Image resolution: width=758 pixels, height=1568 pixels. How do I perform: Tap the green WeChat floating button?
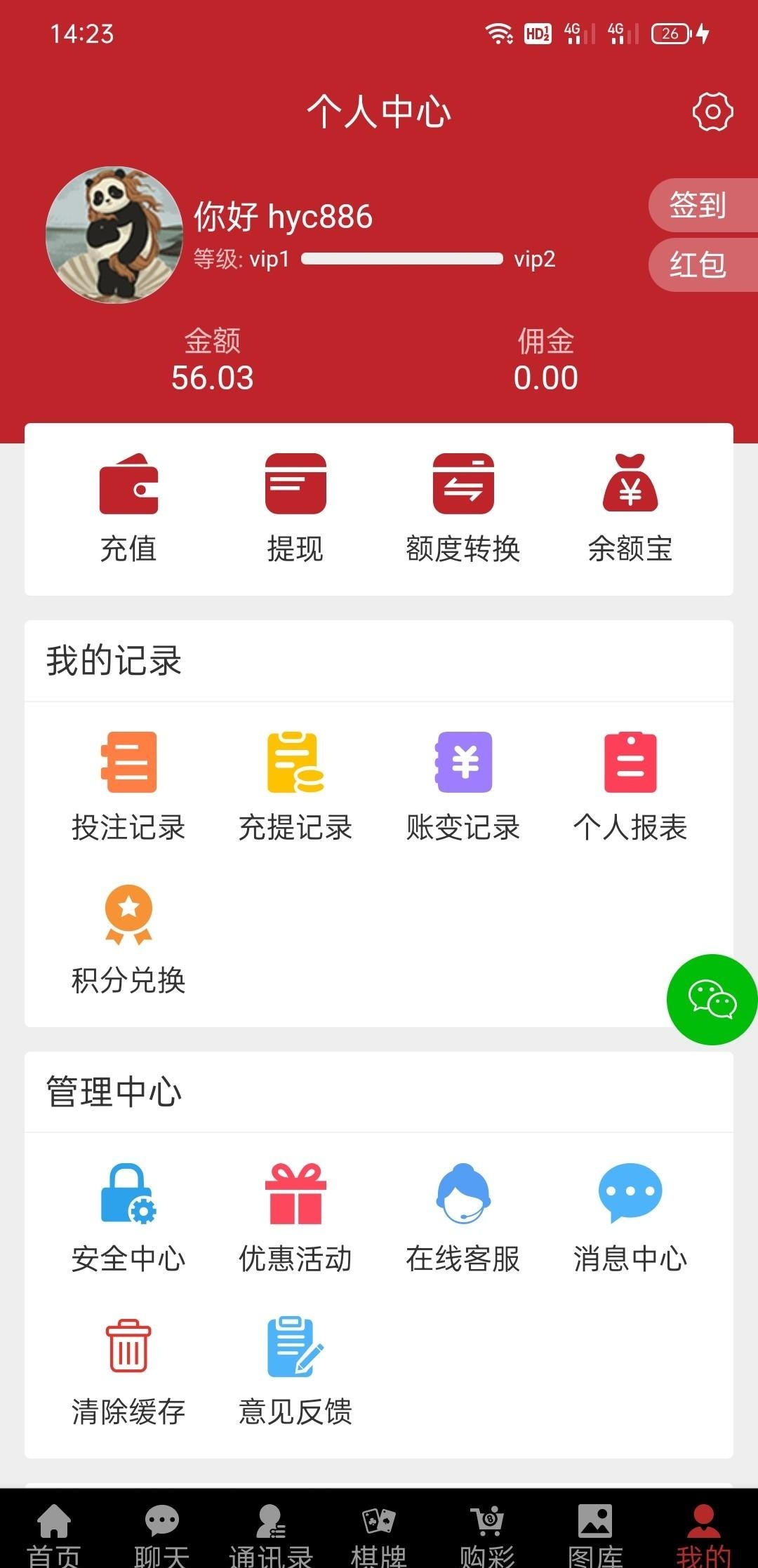(x=712, y=999)
